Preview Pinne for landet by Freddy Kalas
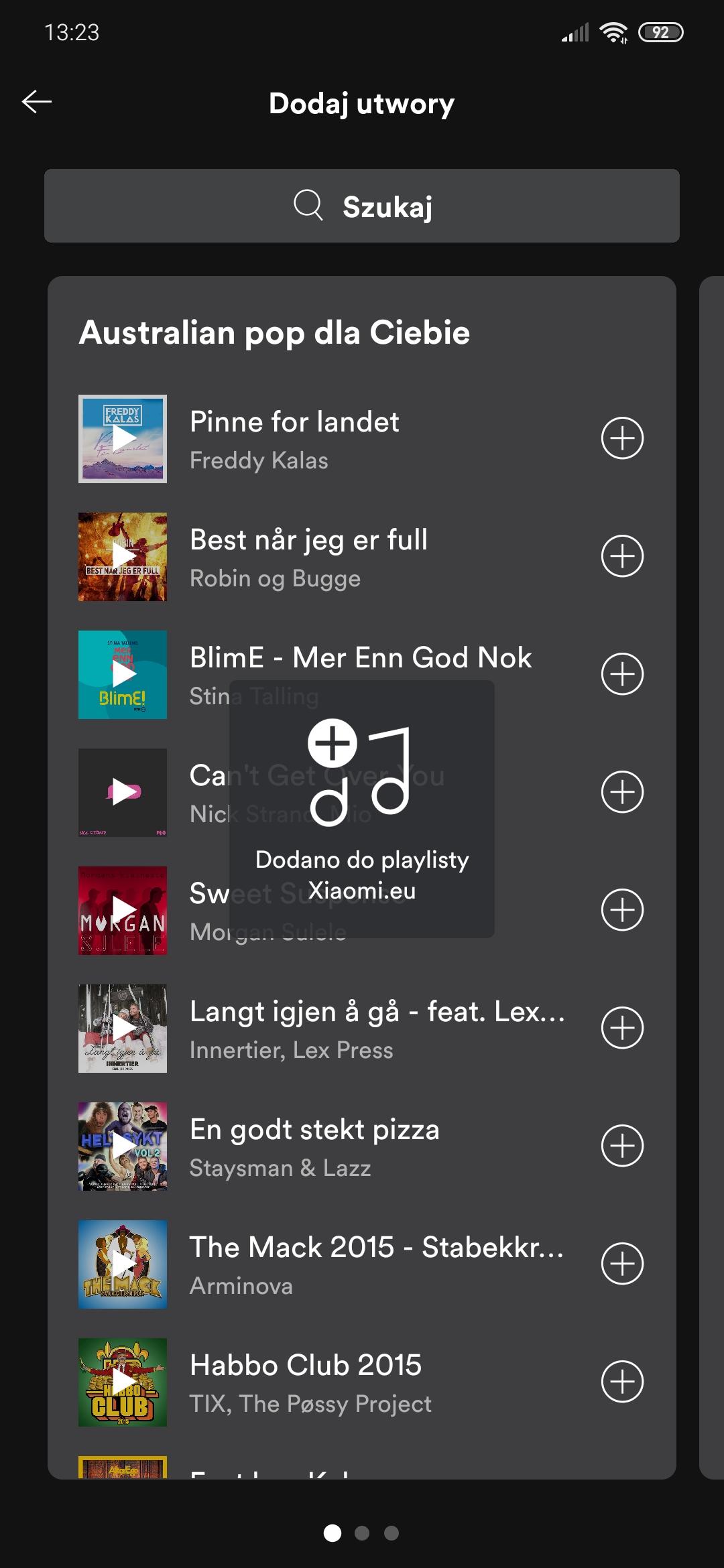 123,439
